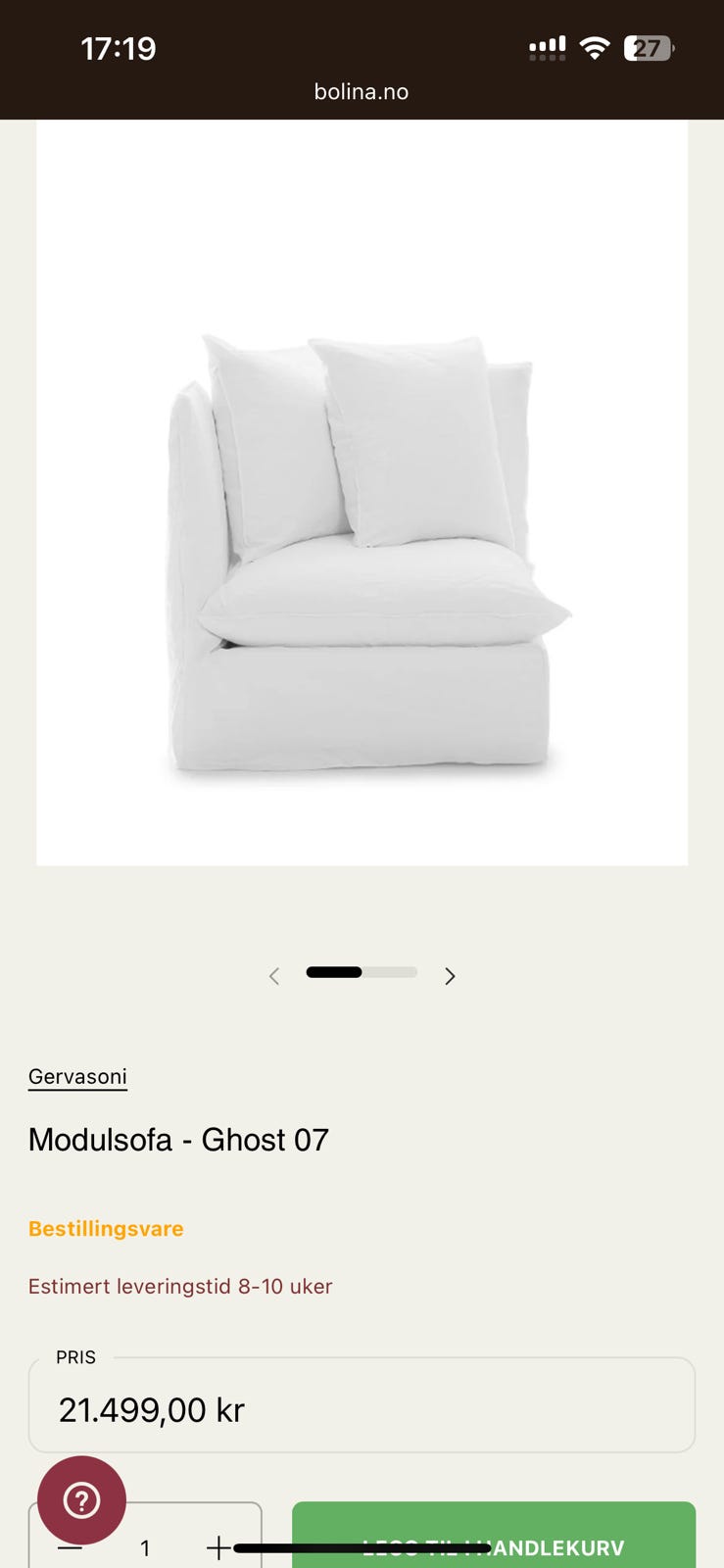Screen dimensions: 724x1568
Task: Increase quantity with the plus button
Action: [x=217, y=1547]
